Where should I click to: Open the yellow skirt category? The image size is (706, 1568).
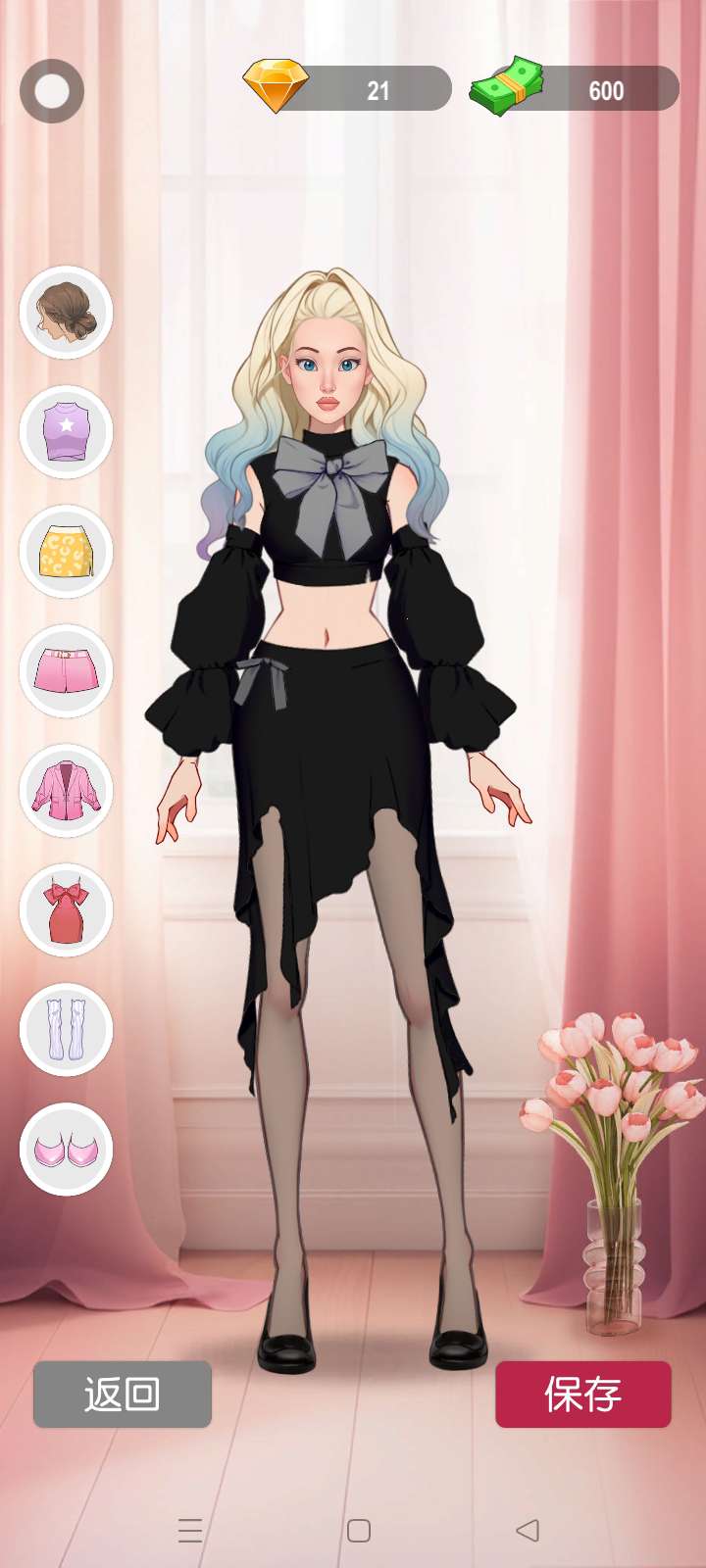pyautogui.click(x=66, y=552)
